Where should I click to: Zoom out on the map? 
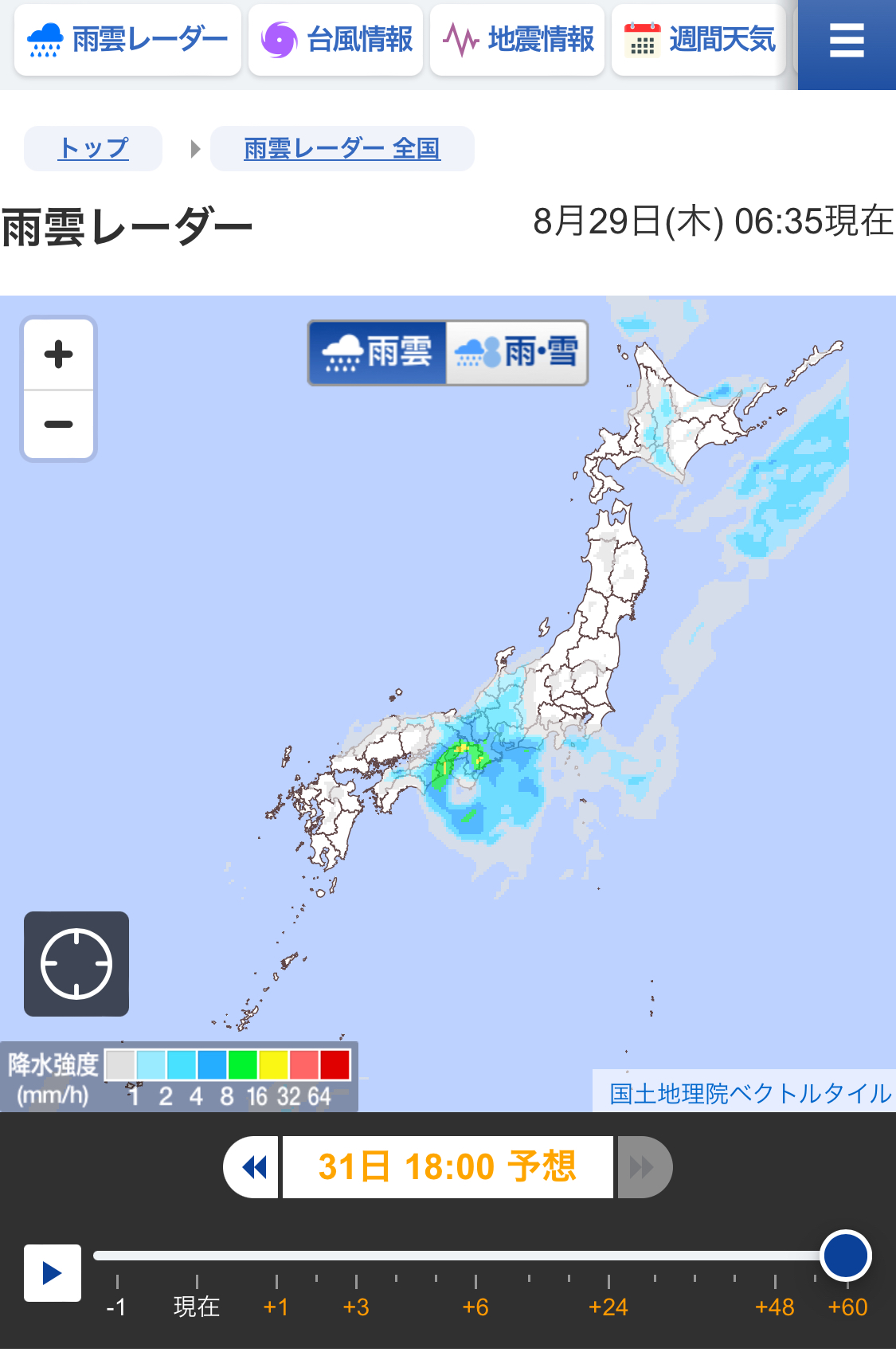click(58, 424)
